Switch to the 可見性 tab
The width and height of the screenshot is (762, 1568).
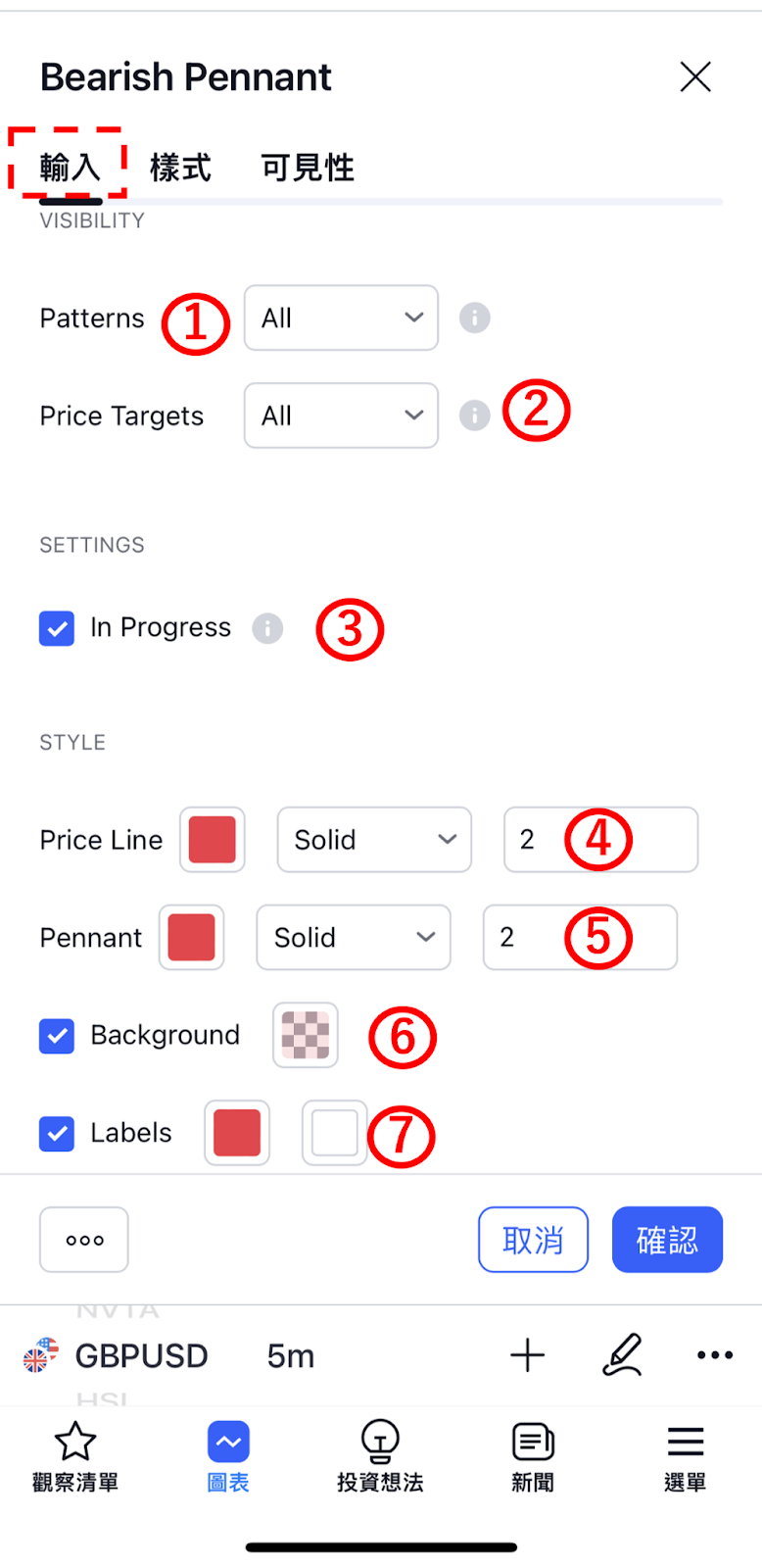tap(308, 168)
